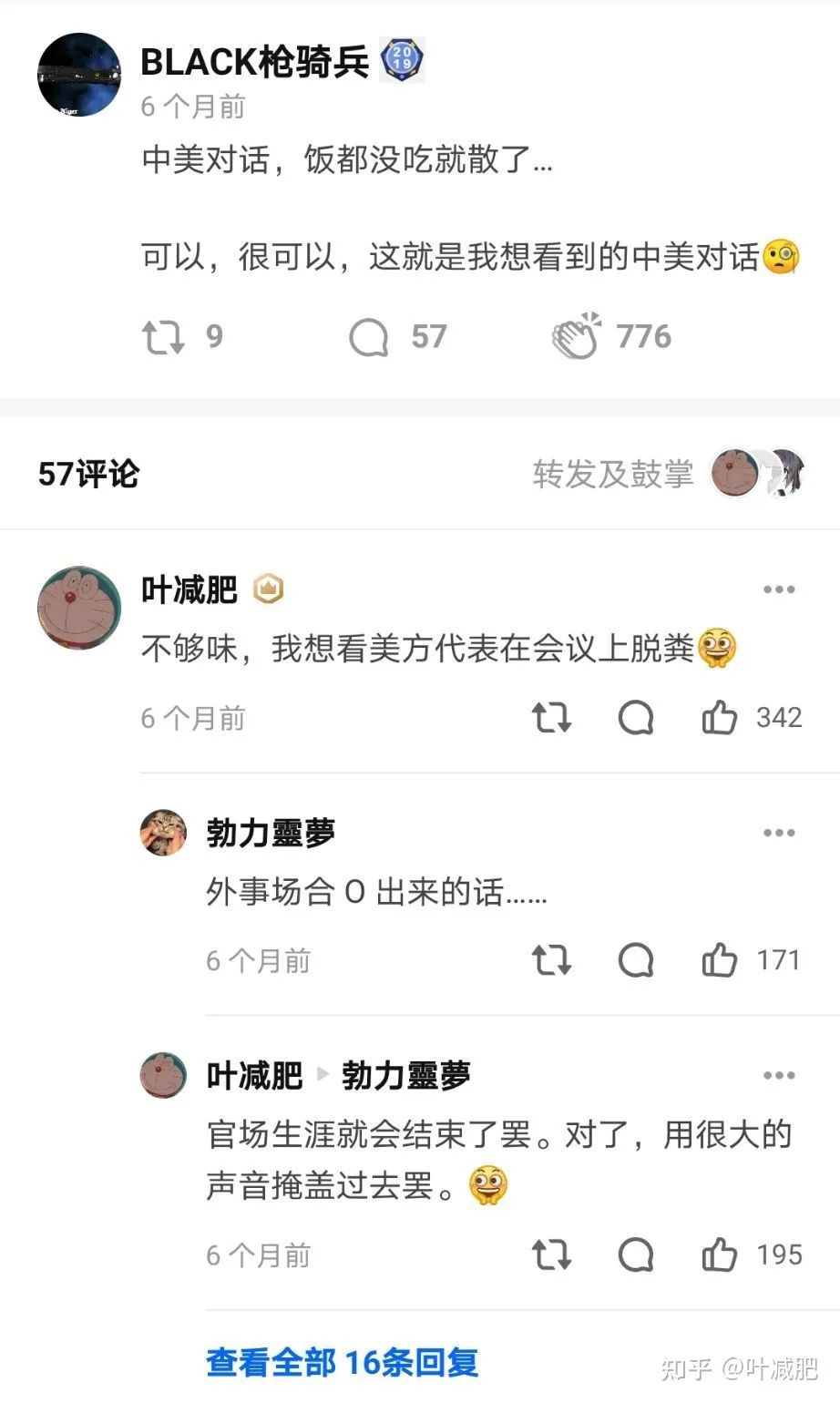
Task: View all 16 replies
Action: (x=342, y=1363)
